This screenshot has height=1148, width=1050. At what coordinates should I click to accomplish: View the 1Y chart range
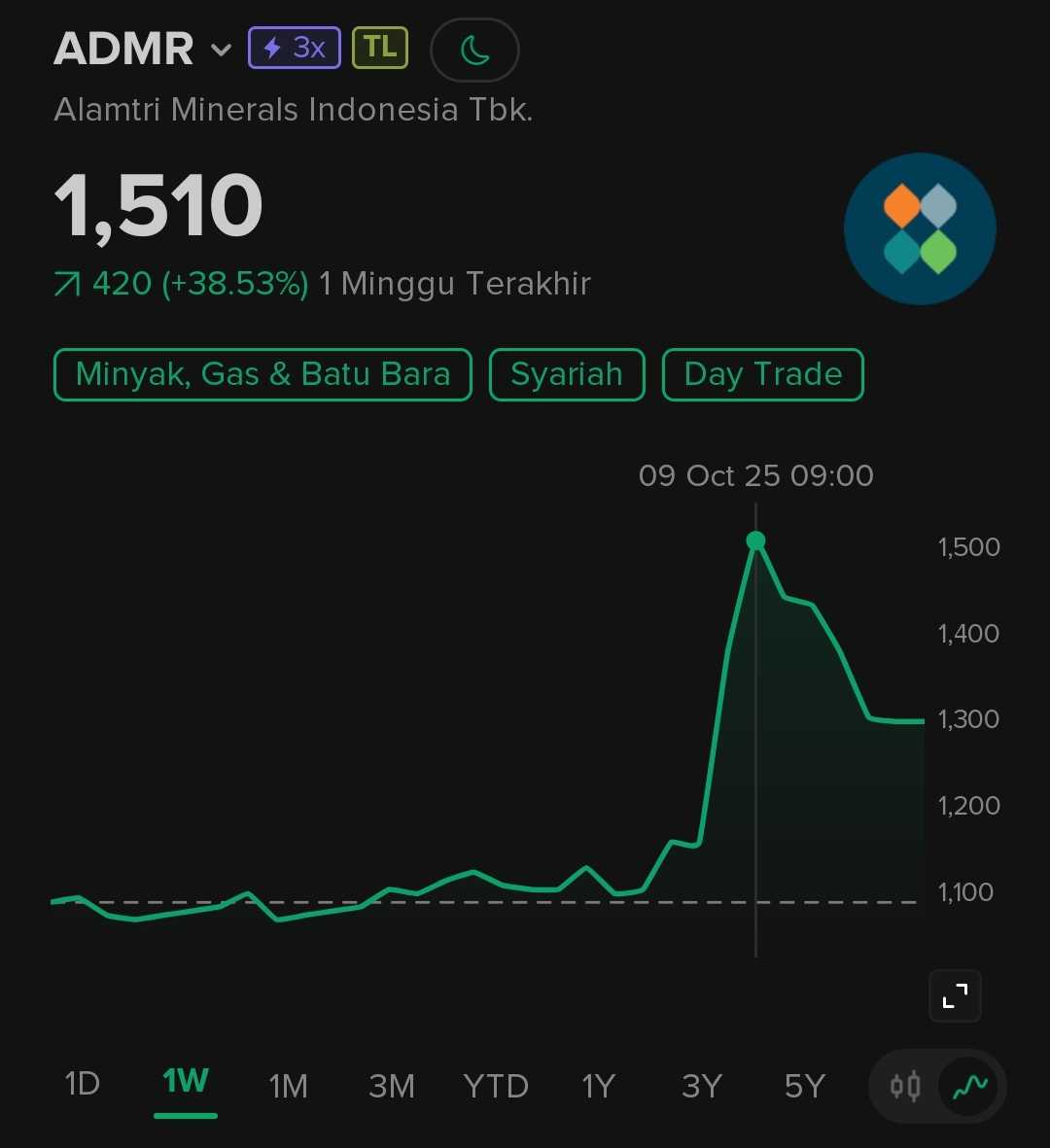pyautogui.click(x=599, y=1085)
